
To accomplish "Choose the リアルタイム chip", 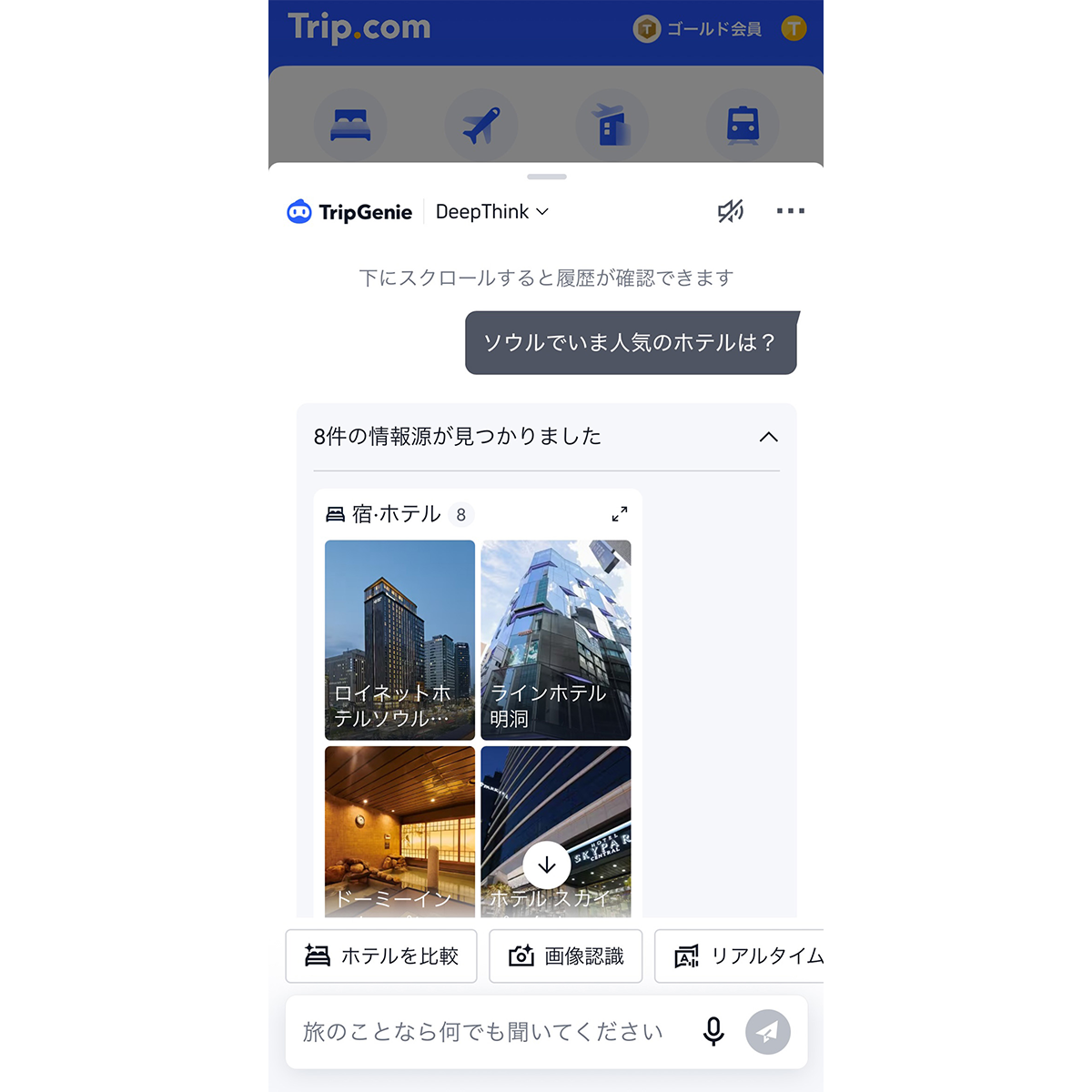I will point(746,955).
